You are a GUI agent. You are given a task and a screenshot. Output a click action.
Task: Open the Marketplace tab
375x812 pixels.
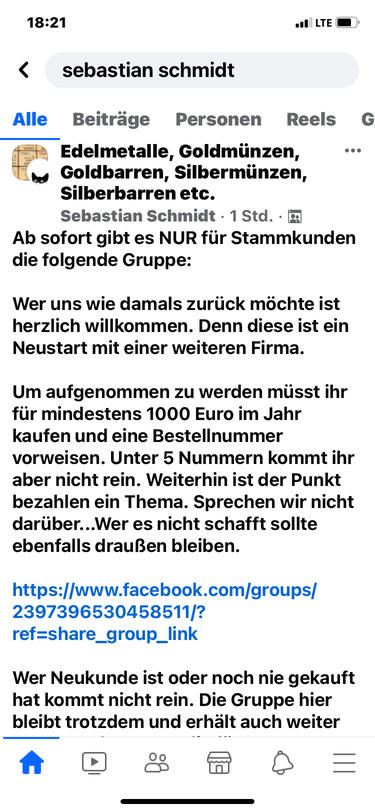point(219,763)
